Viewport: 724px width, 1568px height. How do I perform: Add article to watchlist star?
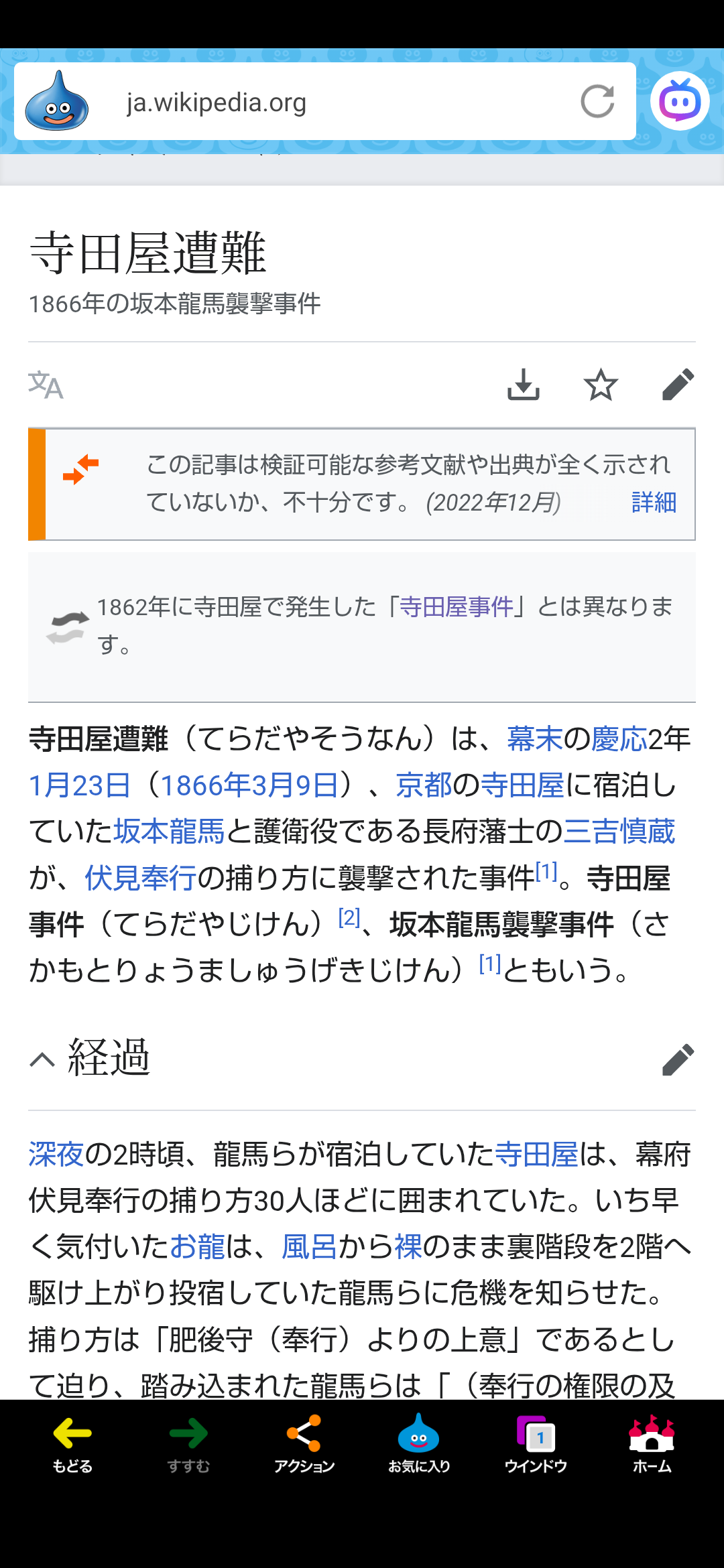pos(600,385)
